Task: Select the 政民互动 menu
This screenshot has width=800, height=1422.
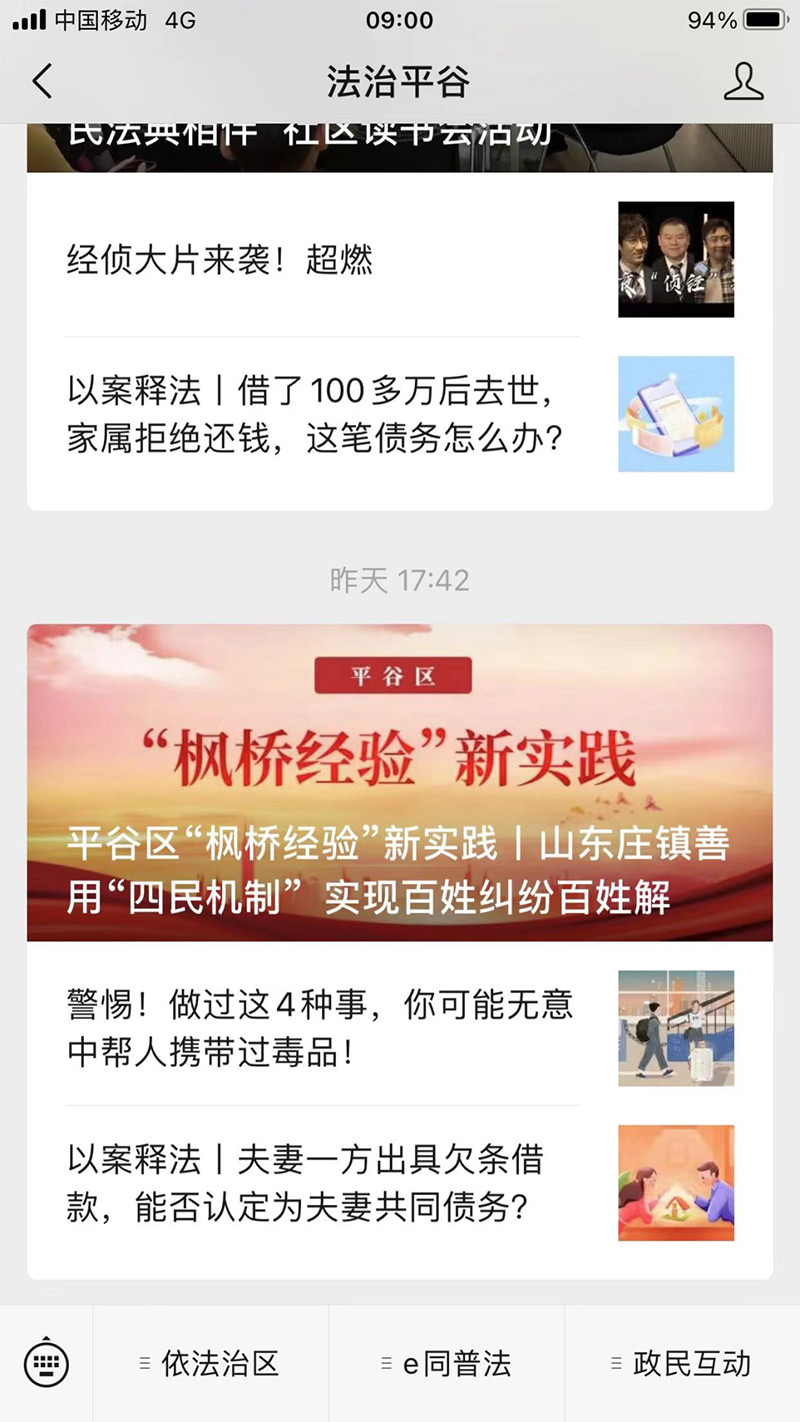Action: [x=682, y=1363]
